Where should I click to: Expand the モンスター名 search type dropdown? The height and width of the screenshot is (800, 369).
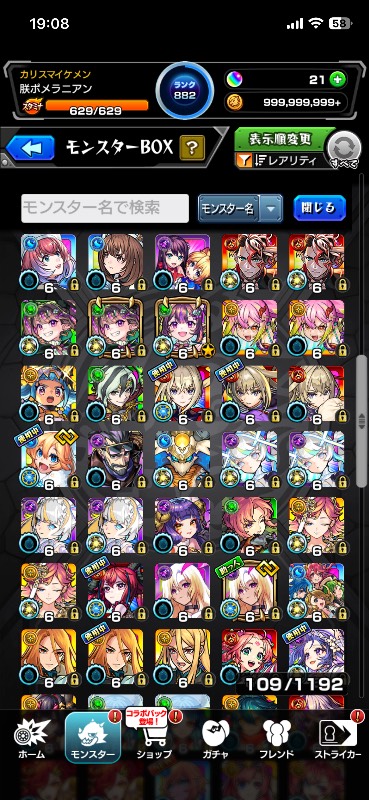tap(240, 208)
